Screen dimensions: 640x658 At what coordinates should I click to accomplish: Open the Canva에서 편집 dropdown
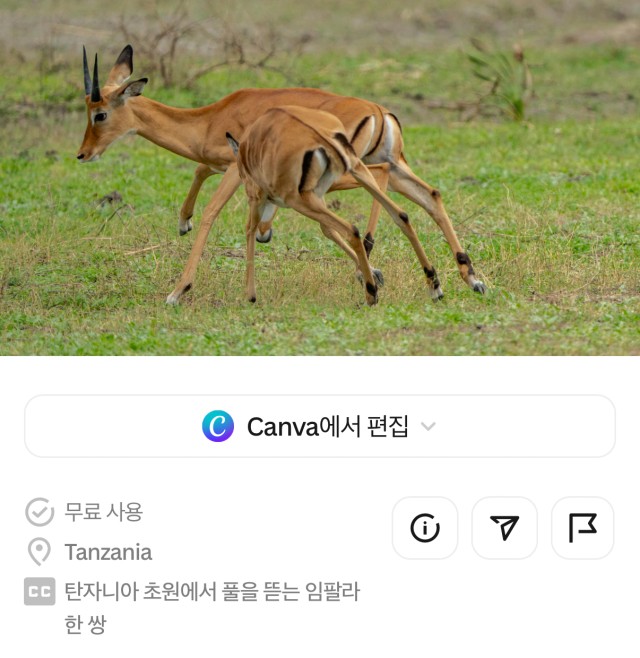(320, 427)
